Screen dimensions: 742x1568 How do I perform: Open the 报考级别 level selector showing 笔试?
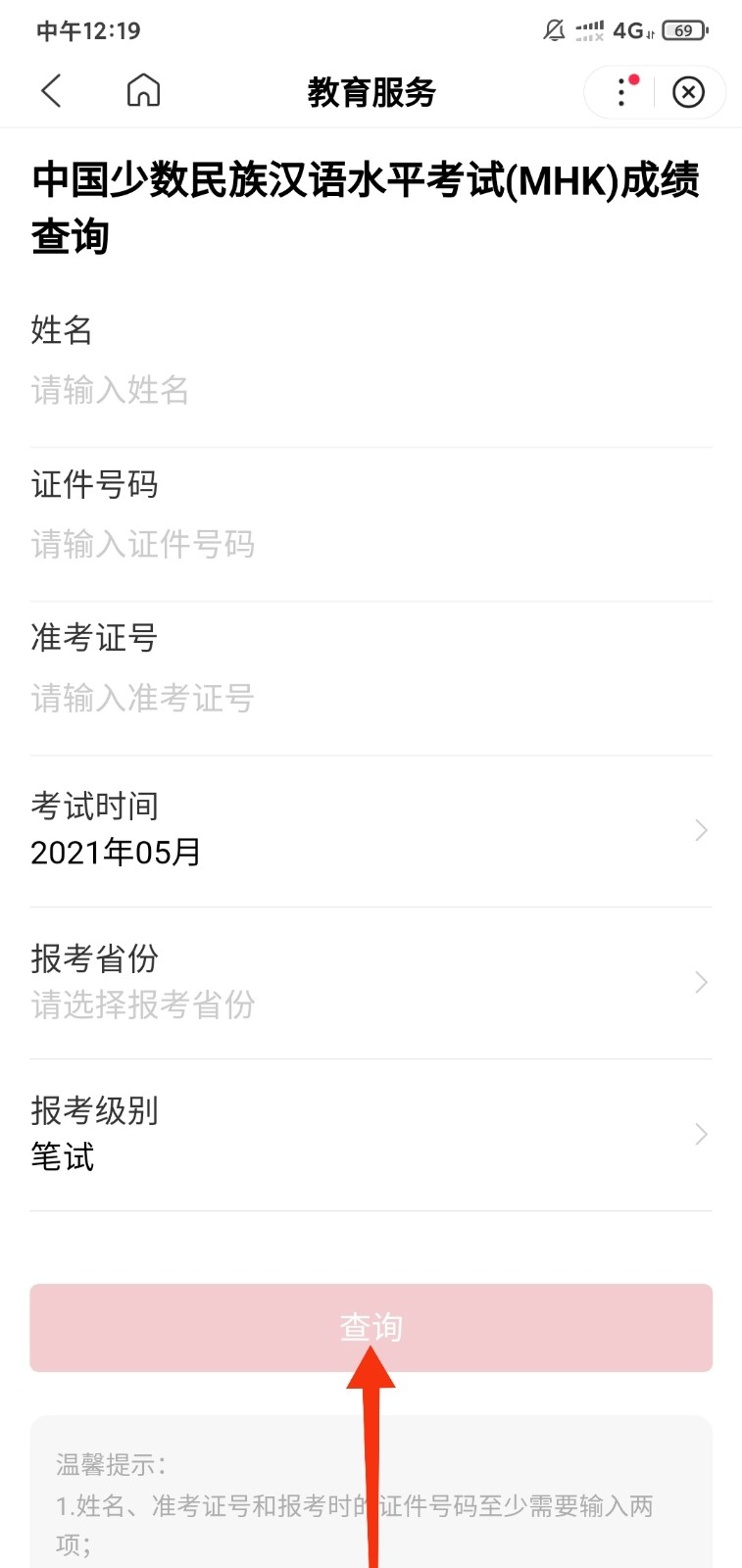pyautogui.click(x=371, y=1132)
